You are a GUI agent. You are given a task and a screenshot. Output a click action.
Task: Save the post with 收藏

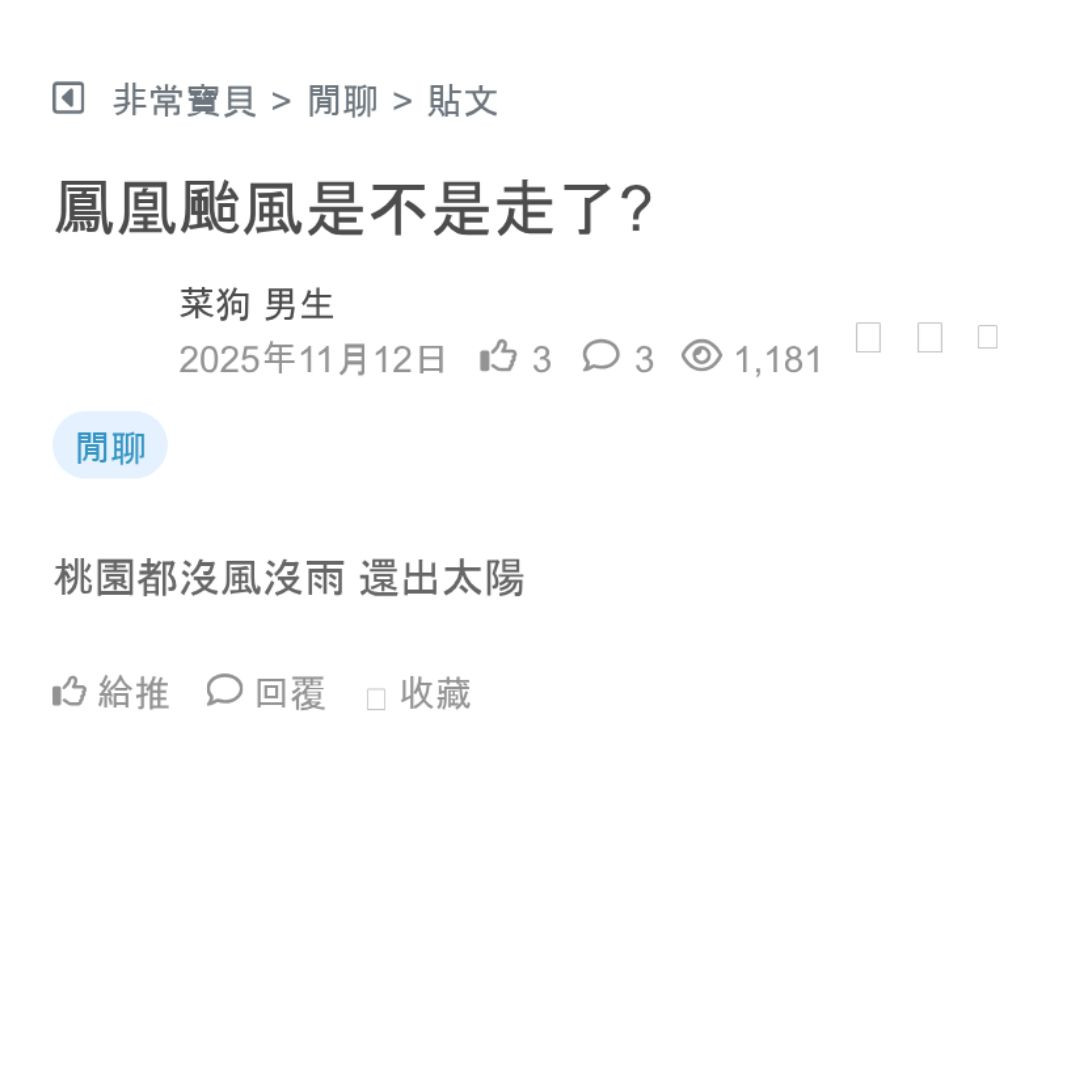[x=420, y=693]
